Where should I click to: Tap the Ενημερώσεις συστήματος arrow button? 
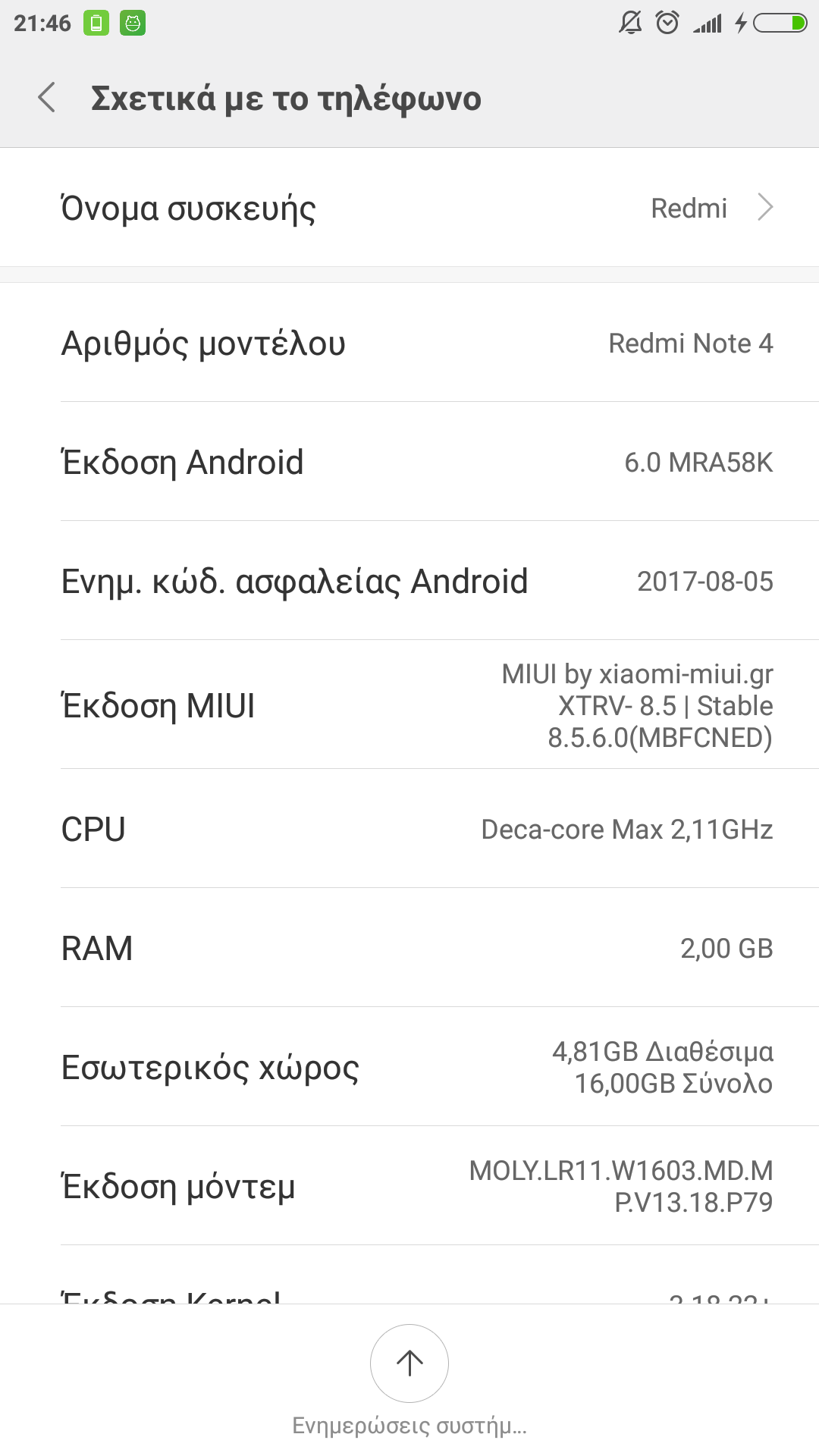click(409, 1363)
